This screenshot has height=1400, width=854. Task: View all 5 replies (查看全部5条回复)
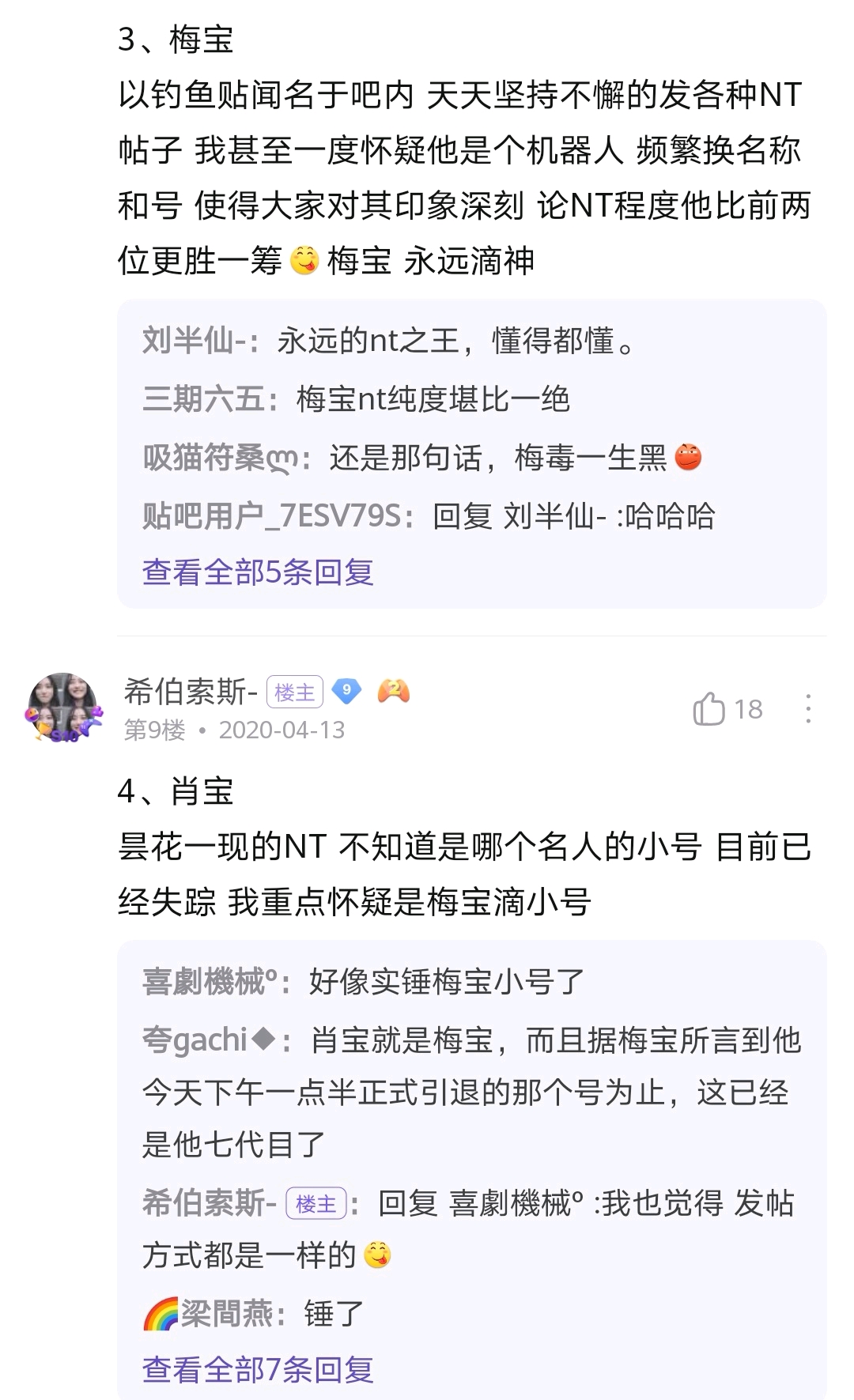tap(258, 572)
